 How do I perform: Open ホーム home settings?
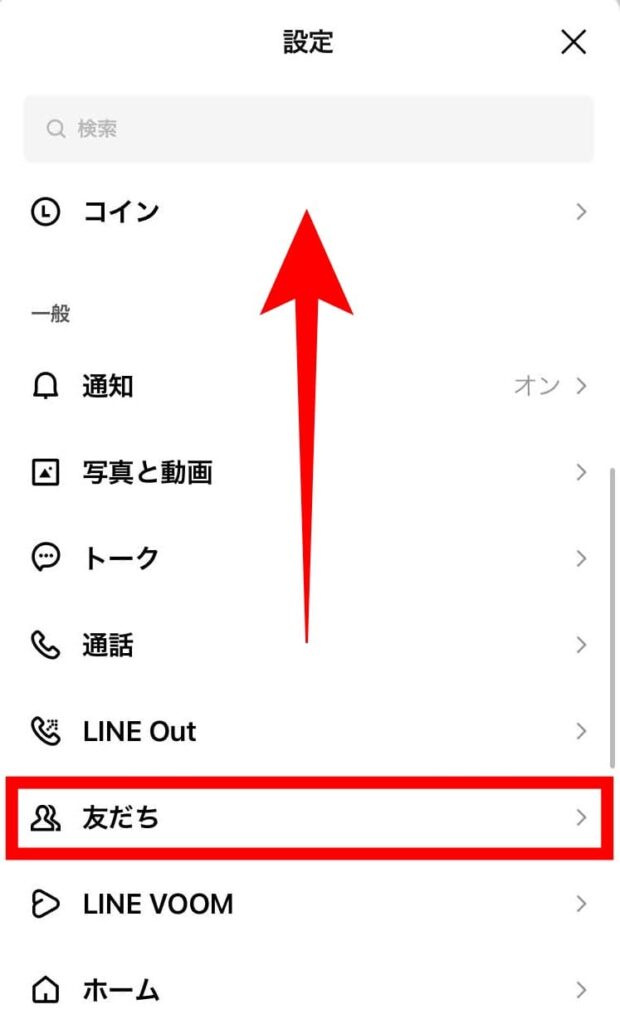click(308, 990)
